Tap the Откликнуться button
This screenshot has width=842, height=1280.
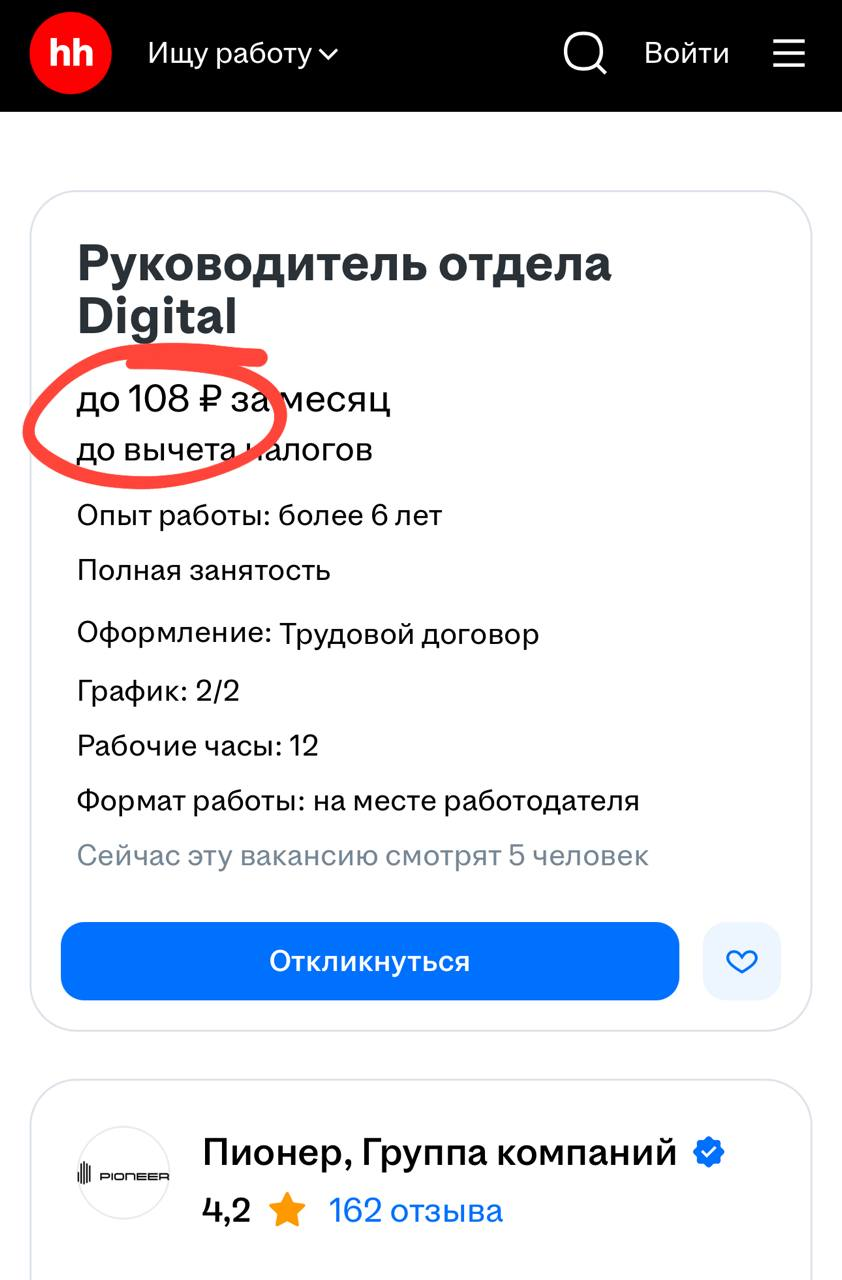[370, 962]
